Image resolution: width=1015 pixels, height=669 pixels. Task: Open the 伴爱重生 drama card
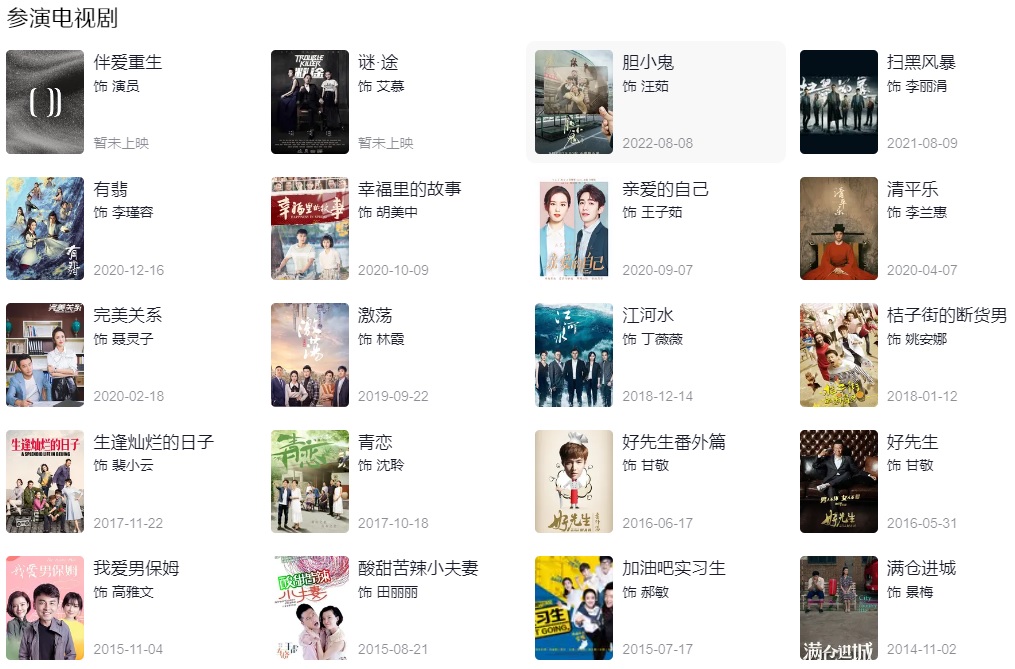coord(127,63)
